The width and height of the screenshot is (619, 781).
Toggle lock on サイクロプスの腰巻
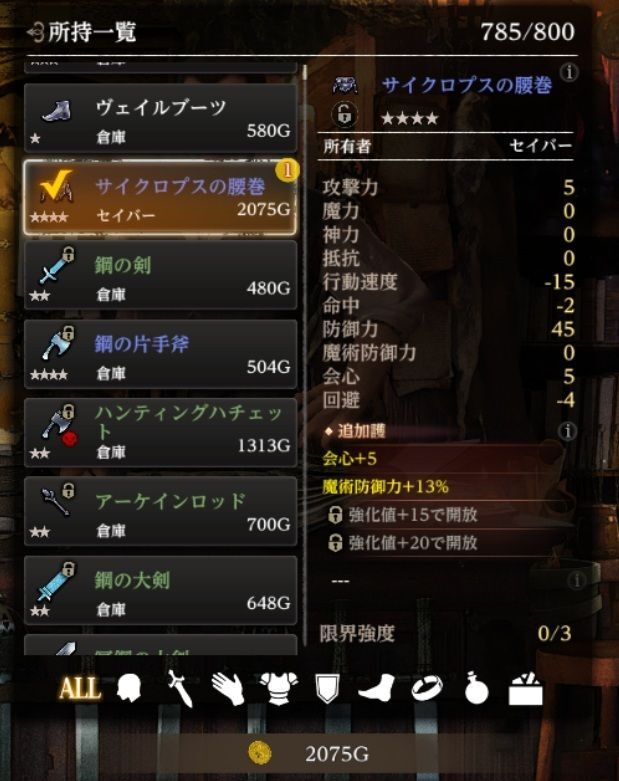coord(345,115)
